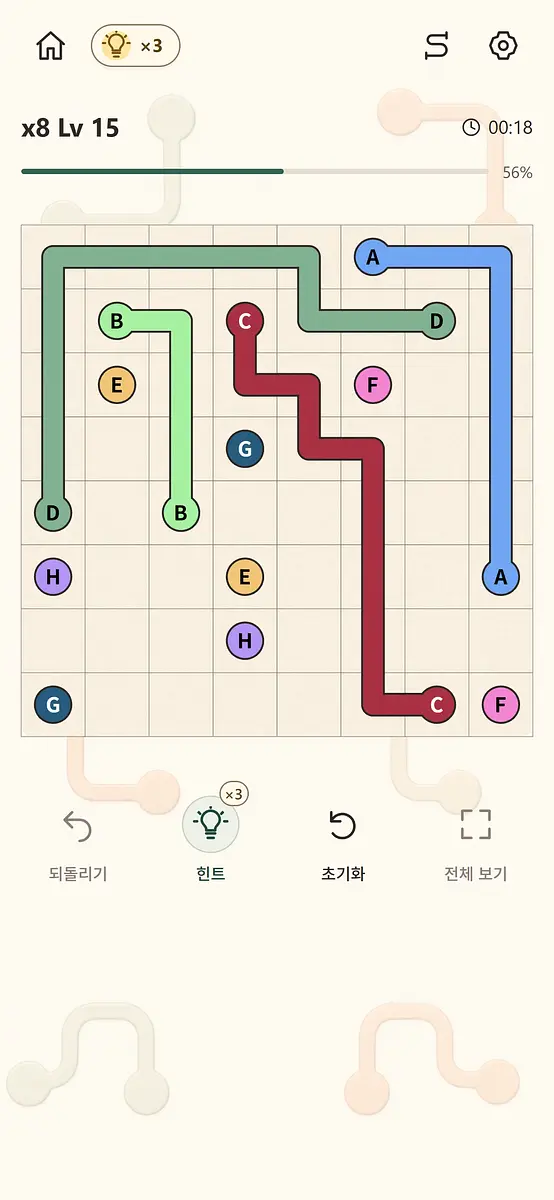Select the dark blue G dot below C

pyautogui.click(x=245, y=448)
